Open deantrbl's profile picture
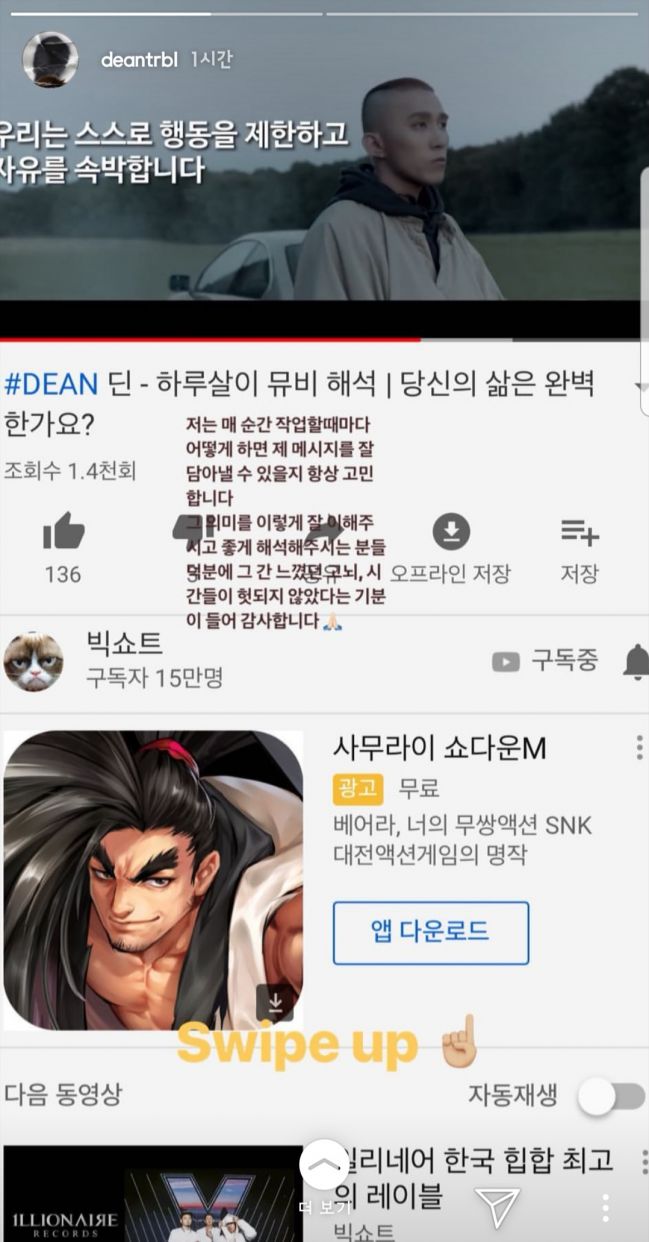 [50, 60]
